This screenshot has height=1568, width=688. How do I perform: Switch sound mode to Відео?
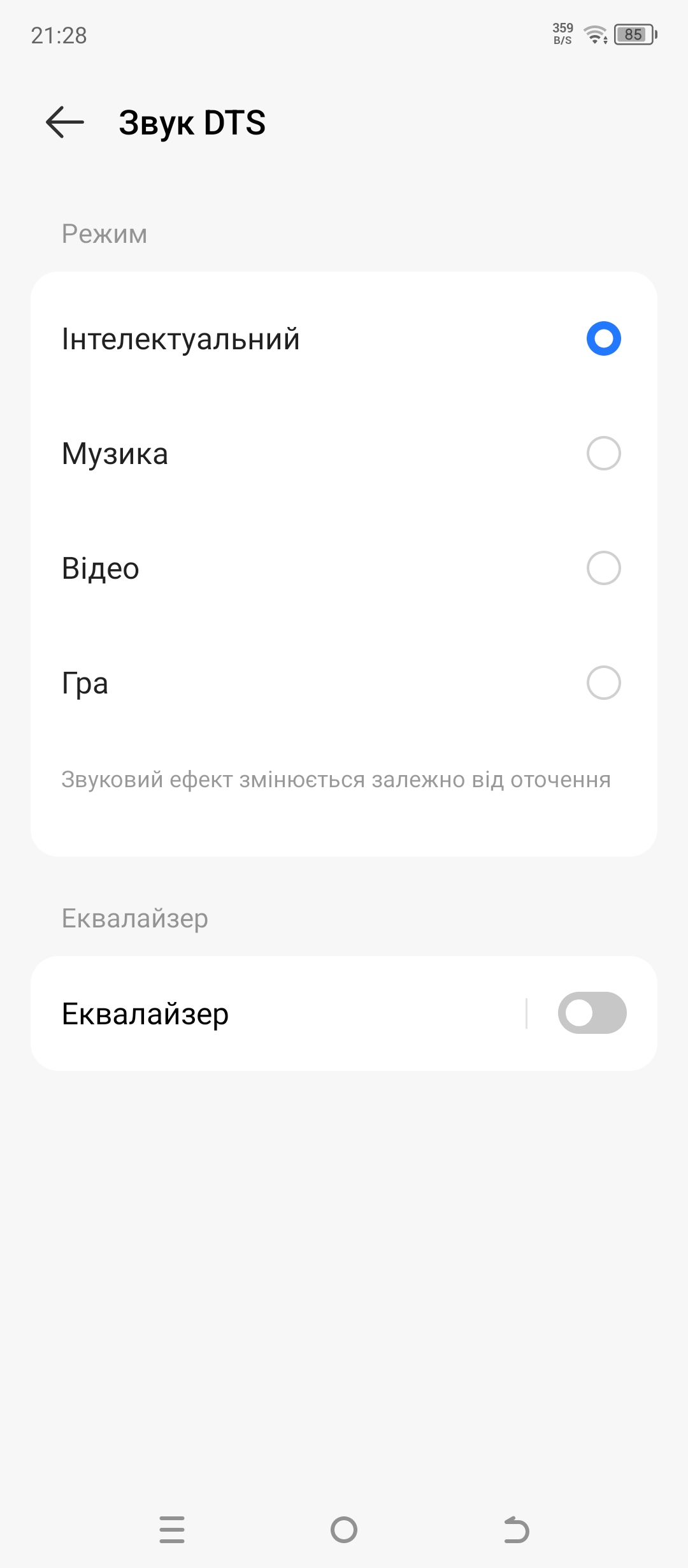(x=344, y=568)
